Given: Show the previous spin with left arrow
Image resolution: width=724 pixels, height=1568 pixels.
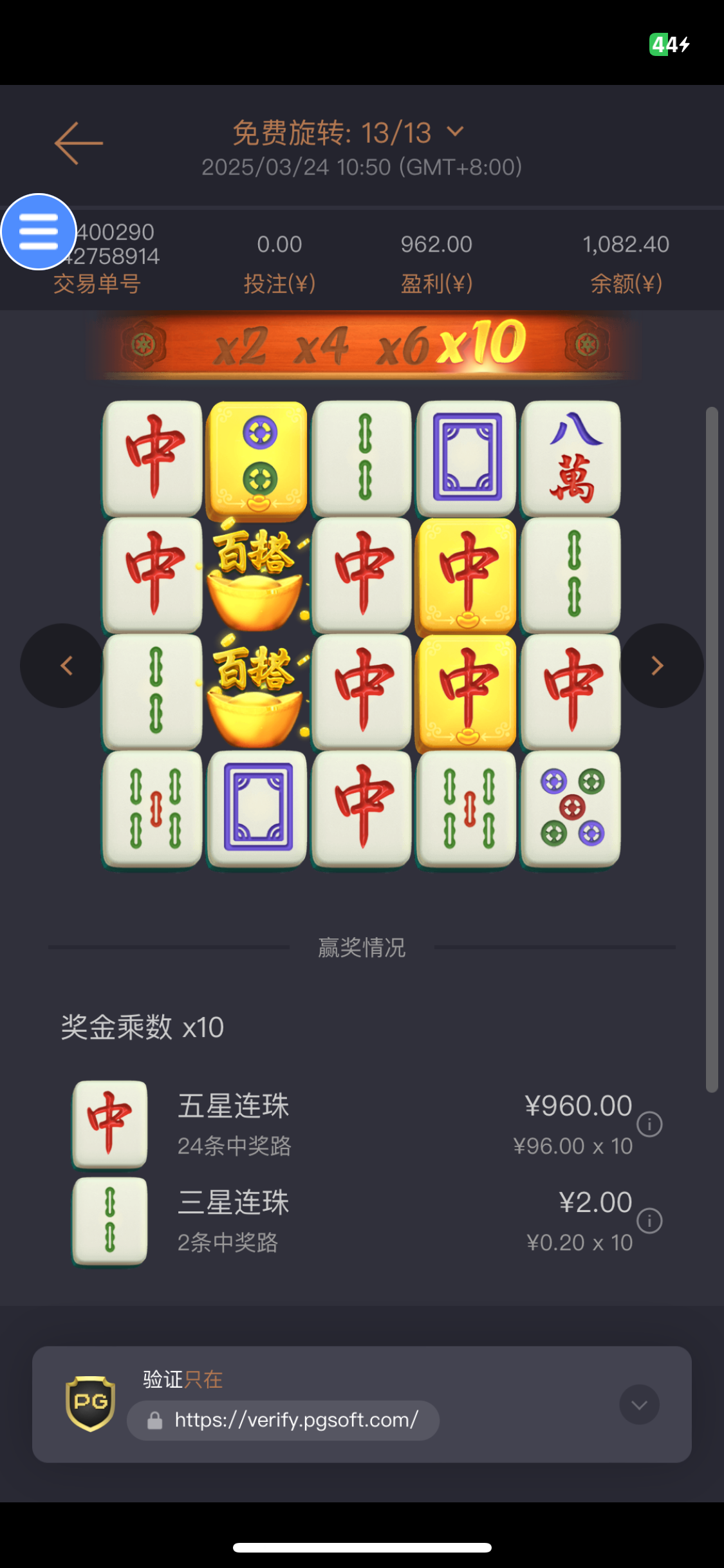Looking at the screenshot, I should pyautogui.click(x=63, y=666).
